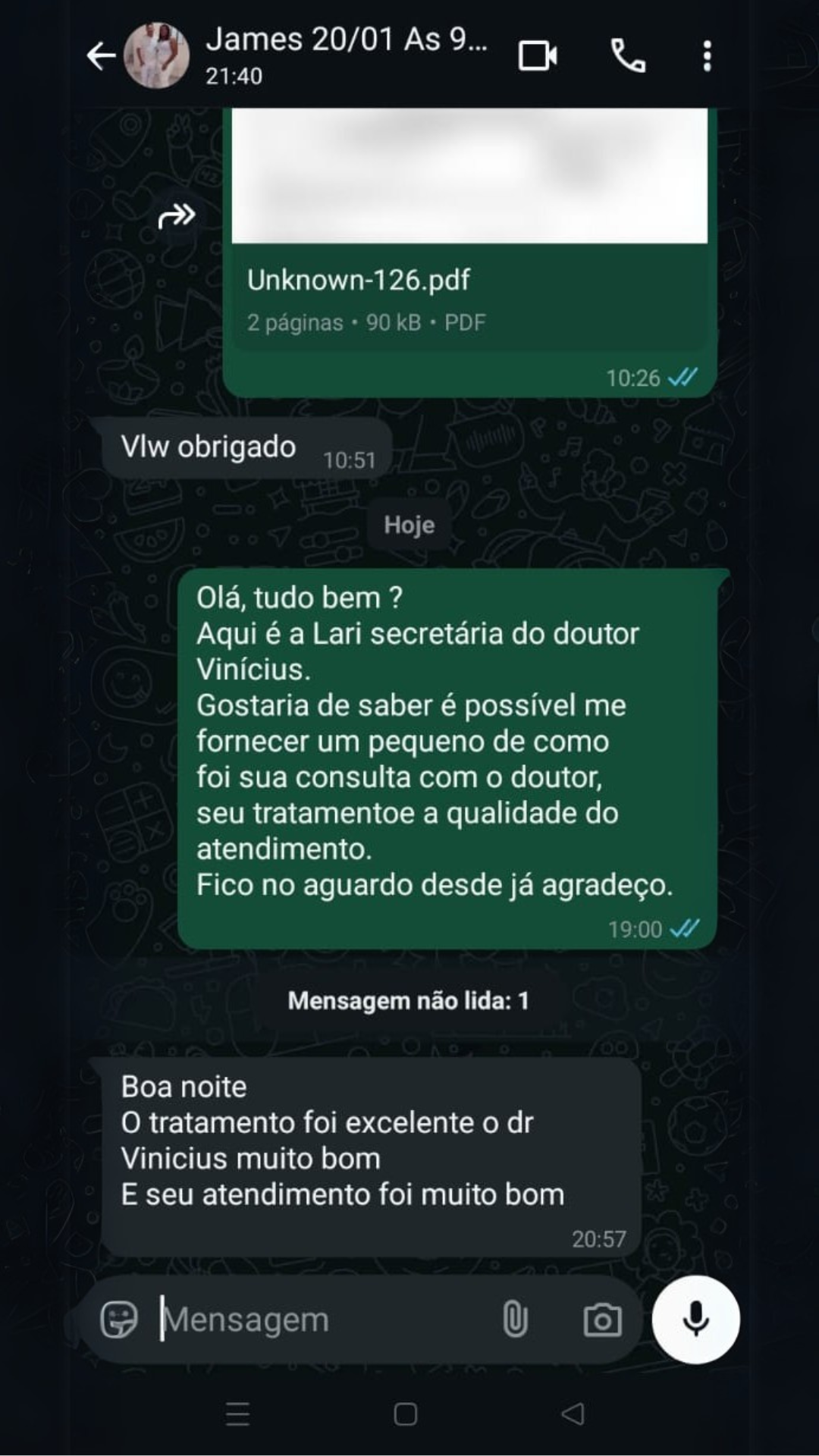Open the emoji and sticker picker
Screen dimensions: 819x1456
[120, 1319]
